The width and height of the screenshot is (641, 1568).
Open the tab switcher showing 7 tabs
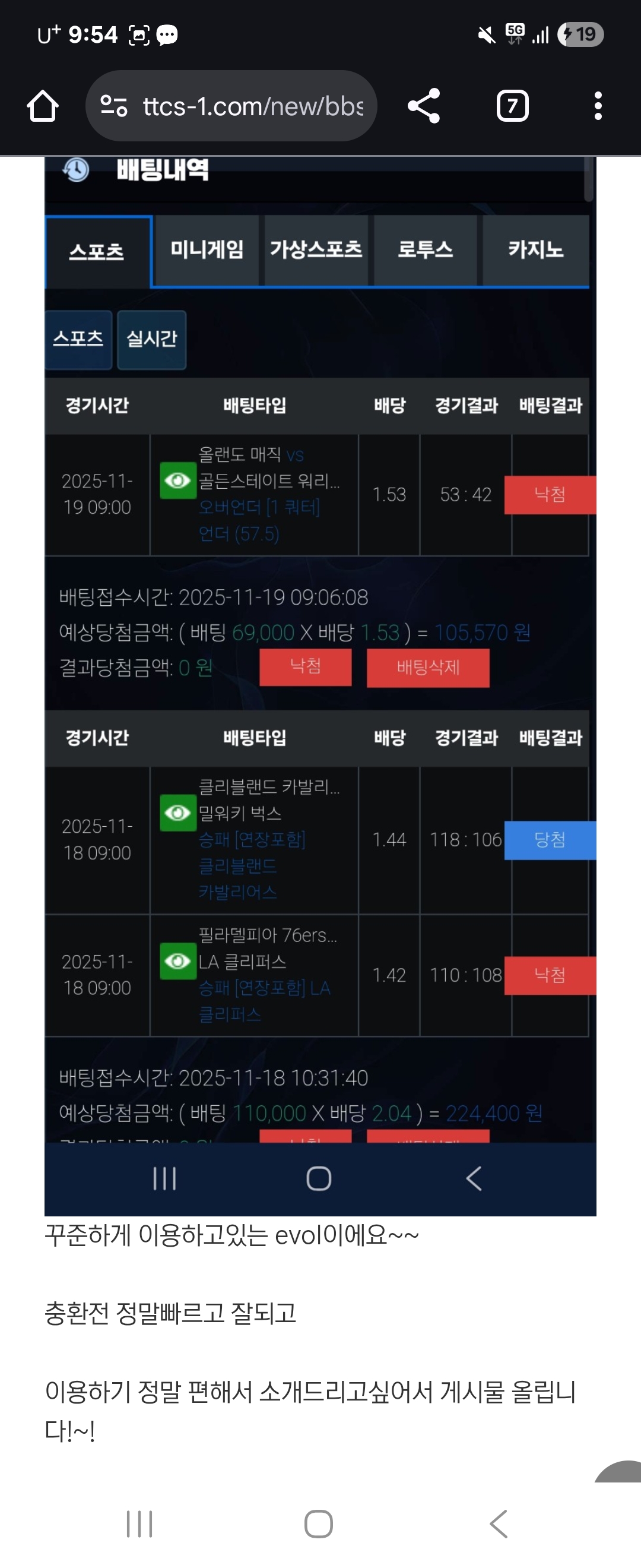(x=512, y=106)
